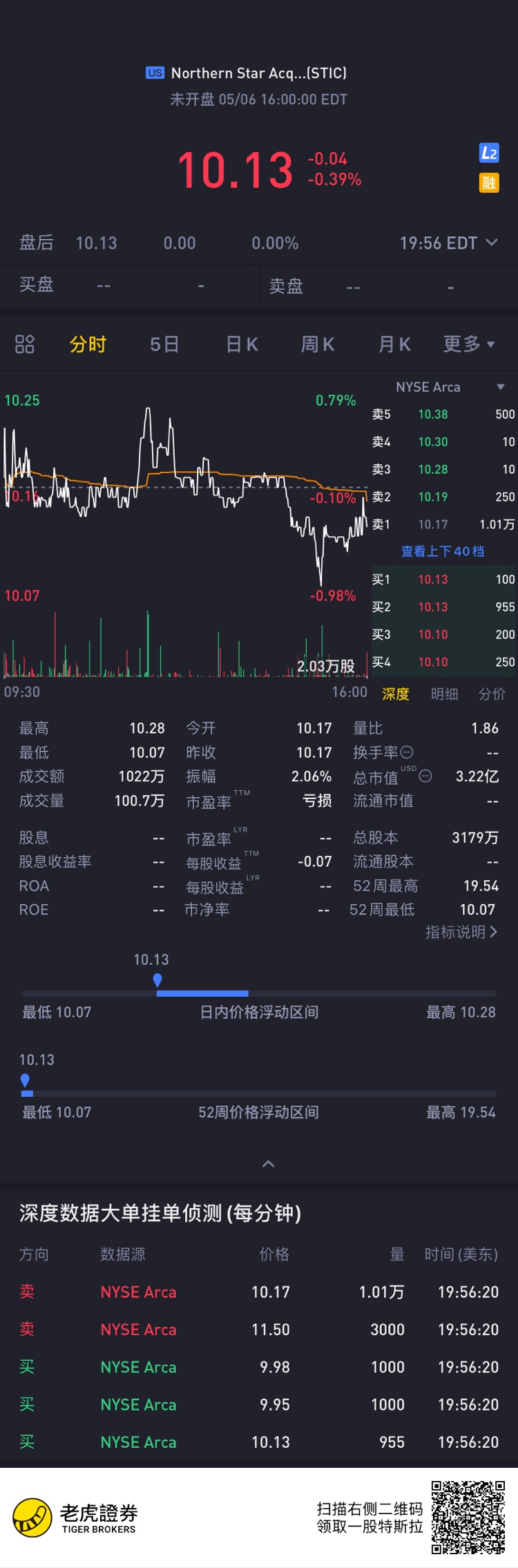Screen dimensions: 518x1568
Task: Open 总市值 currency info icon
Action: [425, 776]
